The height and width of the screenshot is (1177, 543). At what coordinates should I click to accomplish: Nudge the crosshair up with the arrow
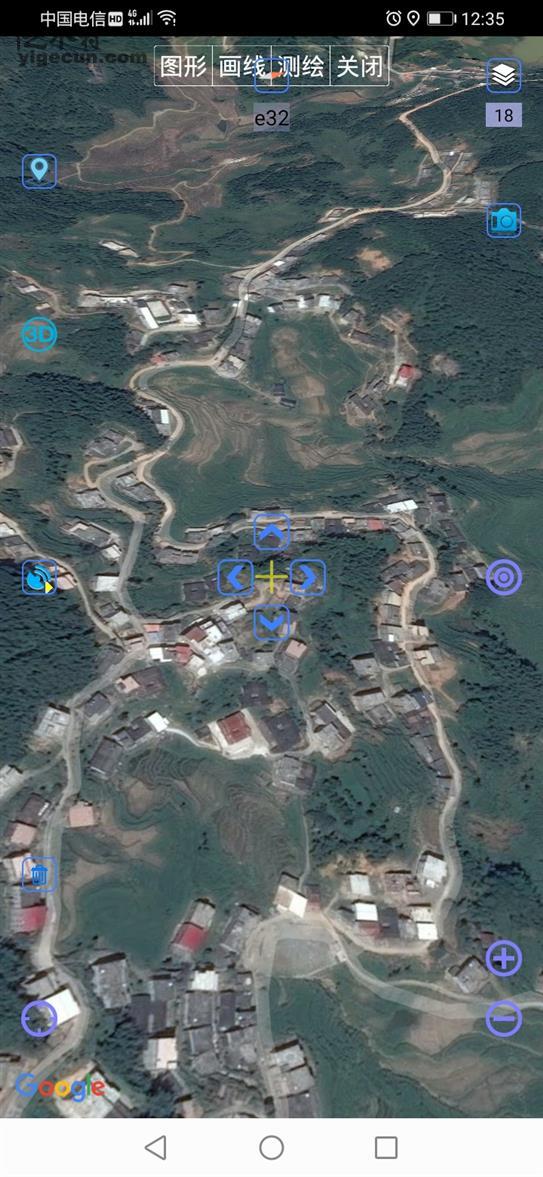[272, 533]
